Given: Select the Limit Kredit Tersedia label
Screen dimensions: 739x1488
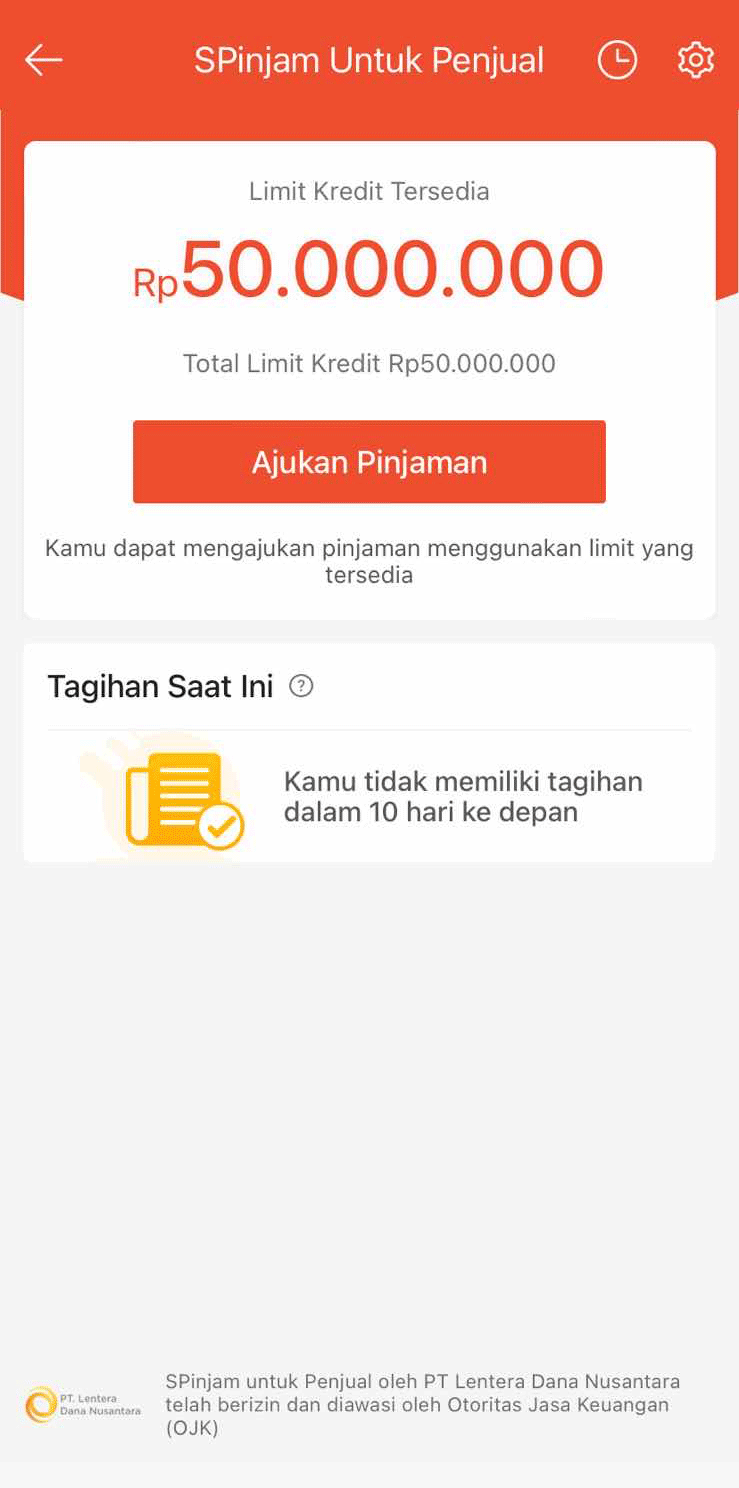Looking at the screenshot, I should coord(369,191).
